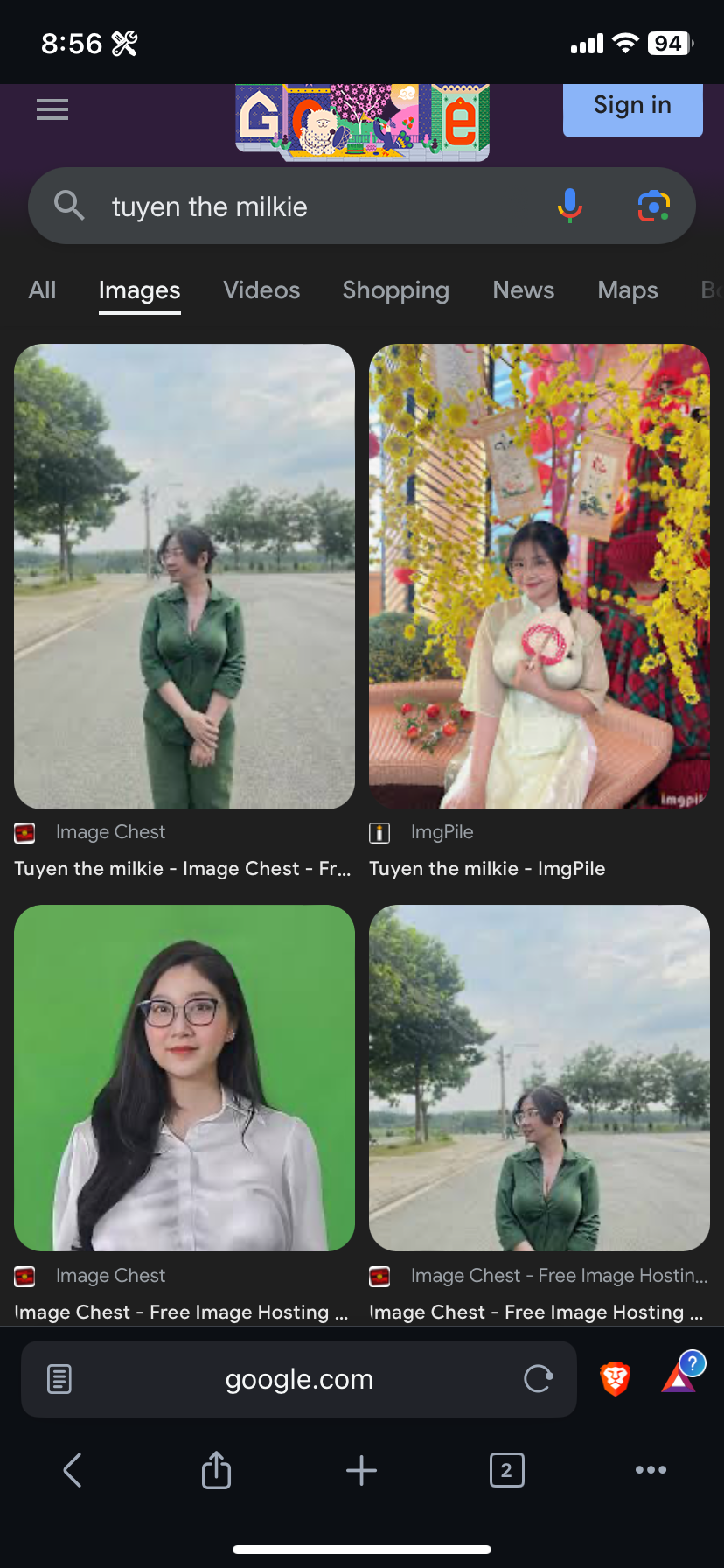Open the ImgPile source link

click(442, 831)
